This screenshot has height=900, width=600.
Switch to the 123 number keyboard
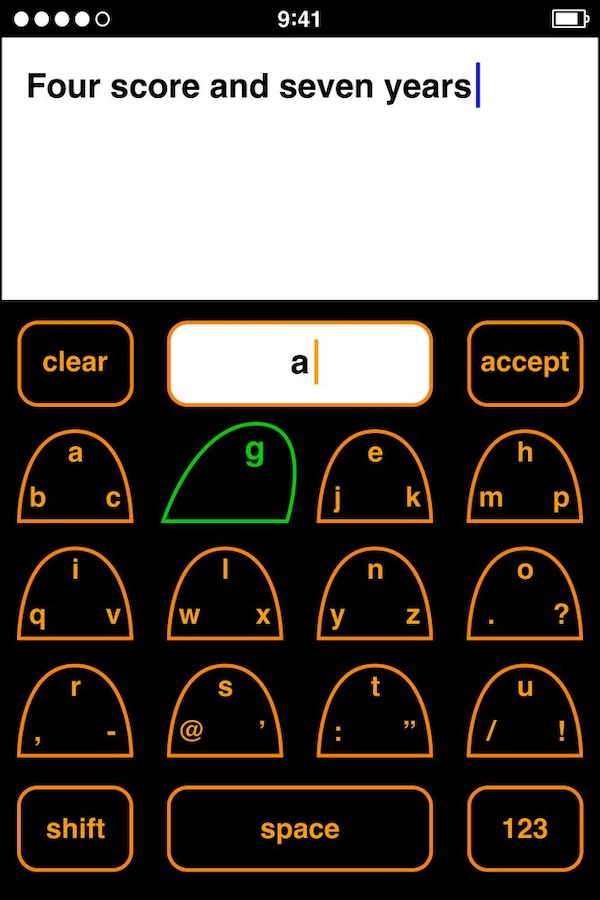click(524, 828)
